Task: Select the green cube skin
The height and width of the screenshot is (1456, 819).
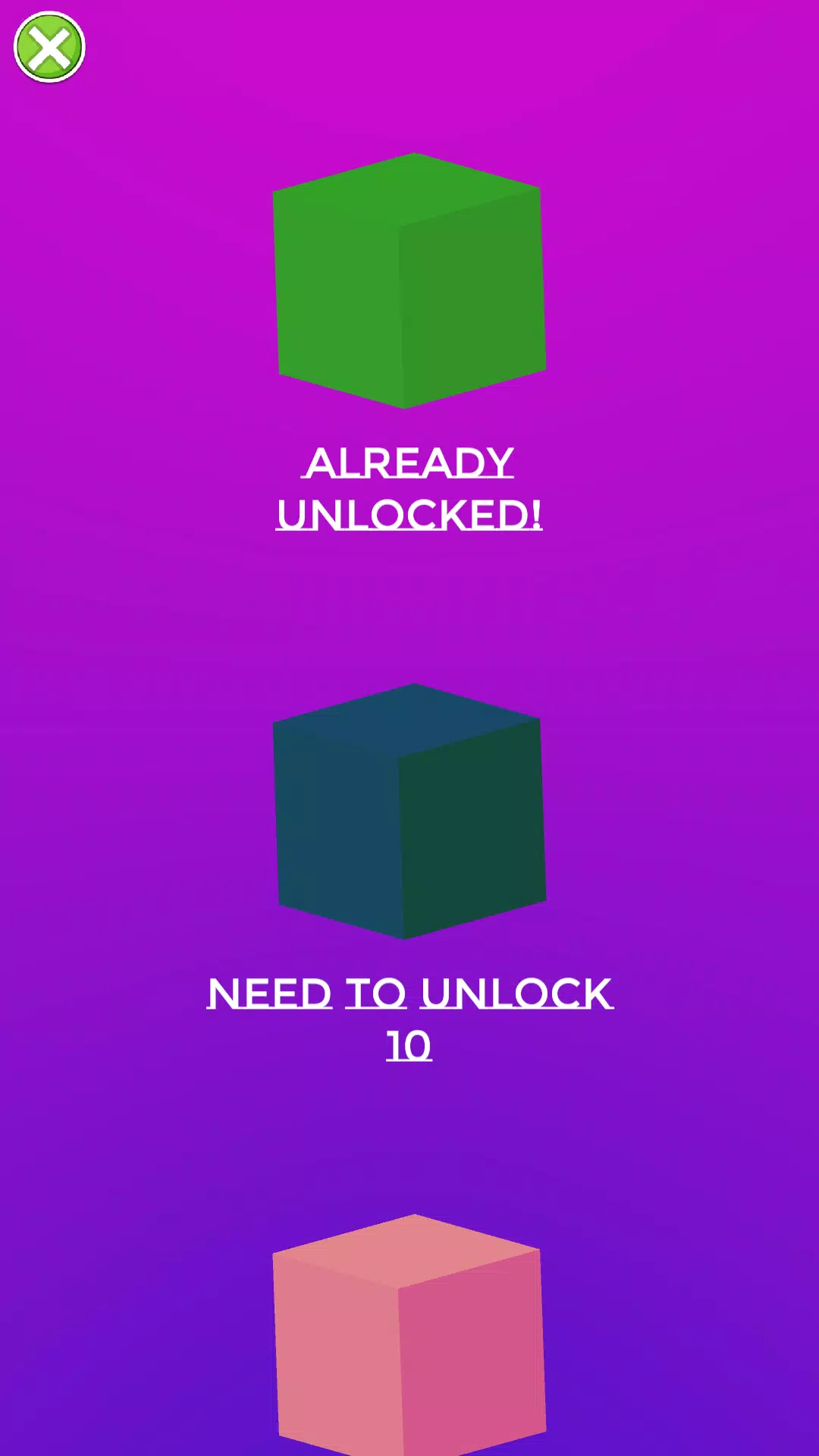Action: 409,281
